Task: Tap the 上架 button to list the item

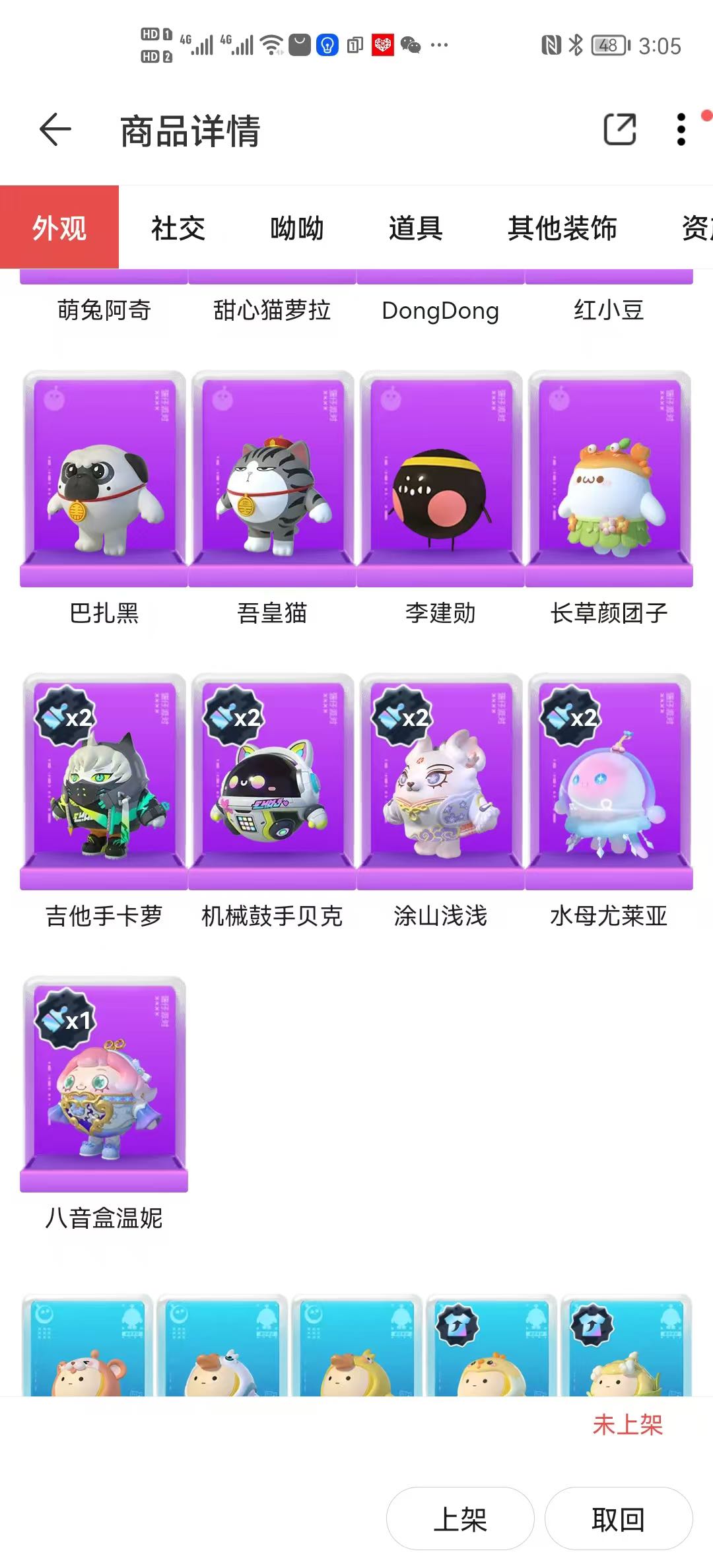Action: click(x=460, y=1519)
